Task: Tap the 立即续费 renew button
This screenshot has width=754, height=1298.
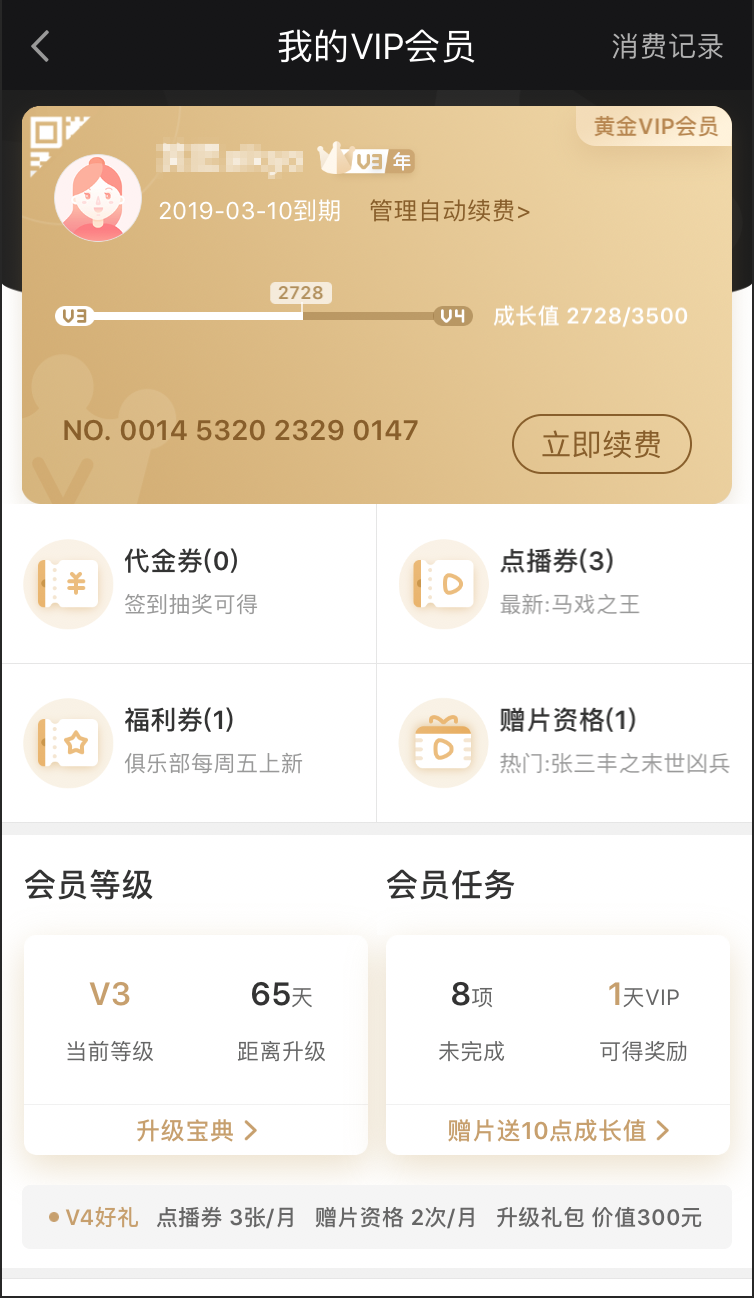Action: (x=602, y=444)
